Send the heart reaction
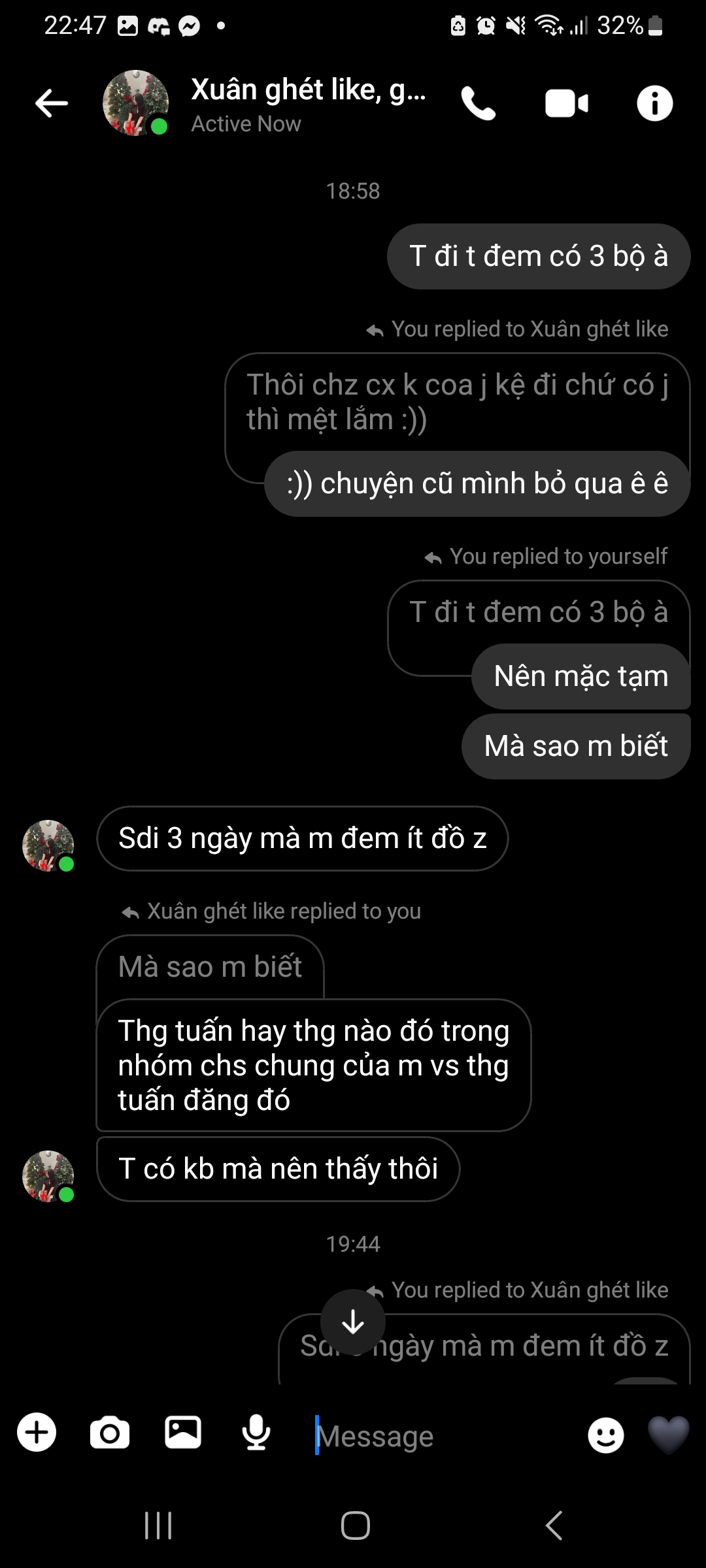 [x=668, y=1434]
